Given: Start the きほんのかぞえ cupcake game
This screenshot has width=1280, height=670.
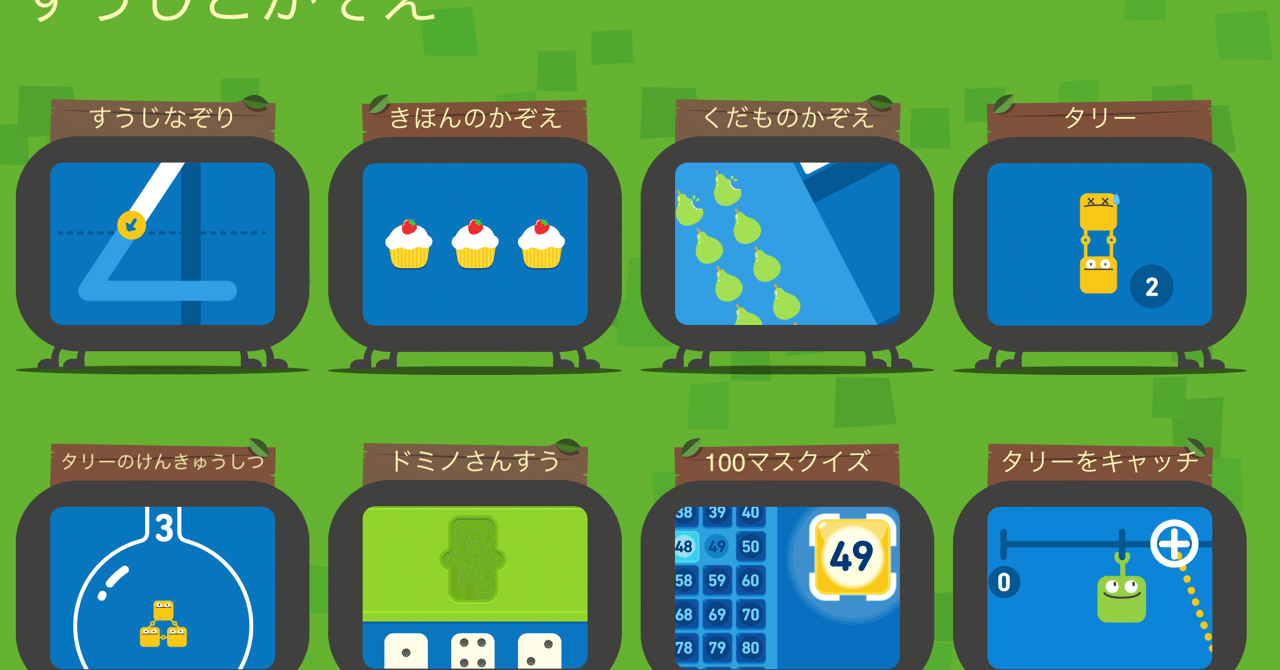Looking at the screenshot, I should [x=475, y=244].
